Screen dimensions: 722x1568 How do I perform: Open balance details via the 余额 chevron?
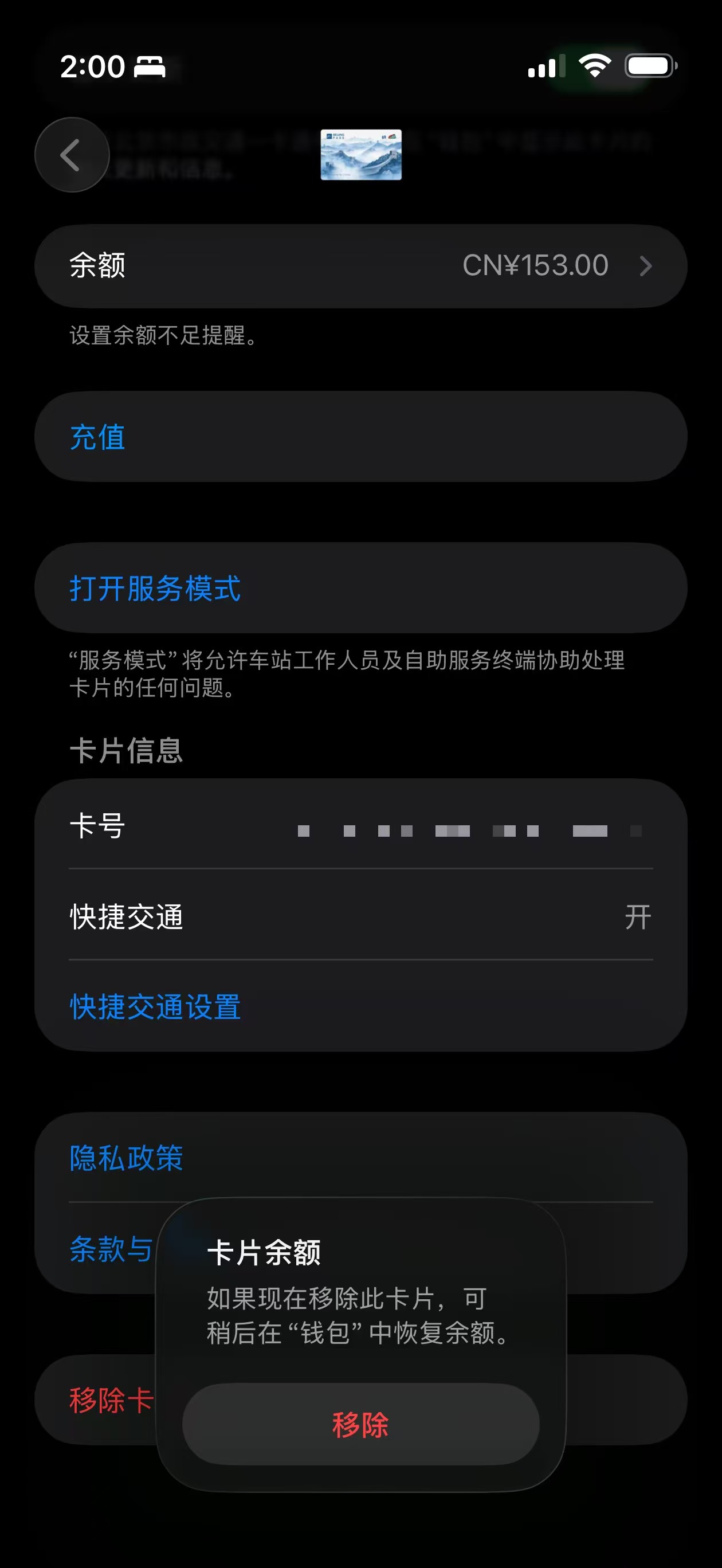click(x=646, y=266)
